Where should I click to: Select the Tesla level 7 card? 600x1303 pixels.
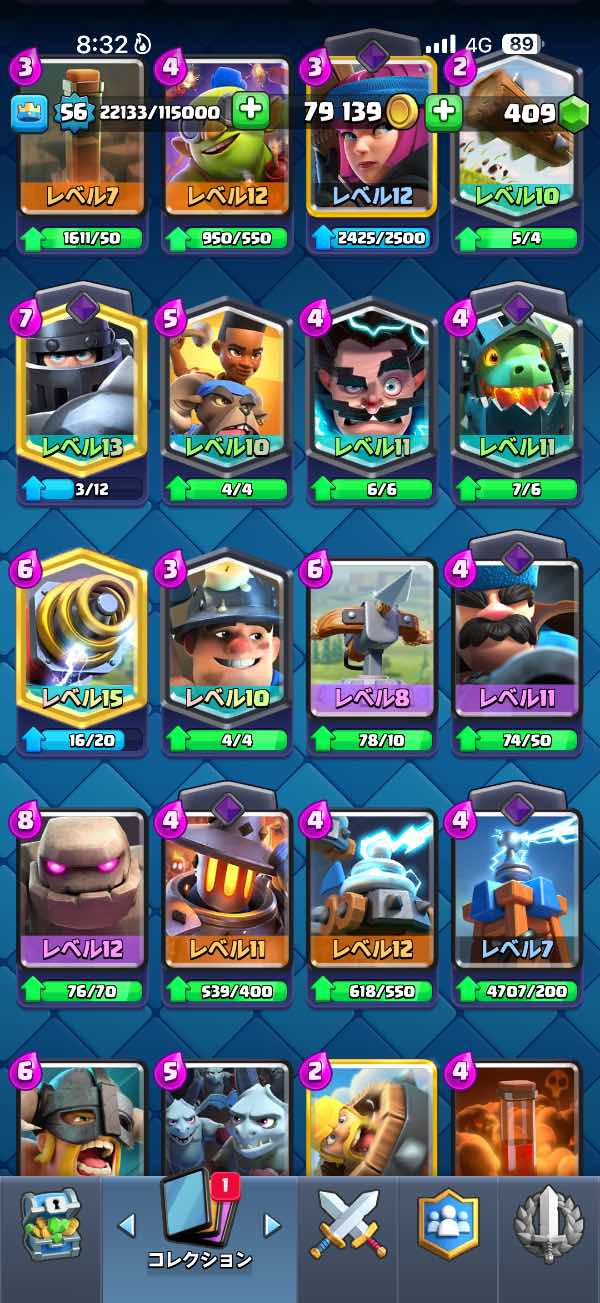click(x=516, y=900)
